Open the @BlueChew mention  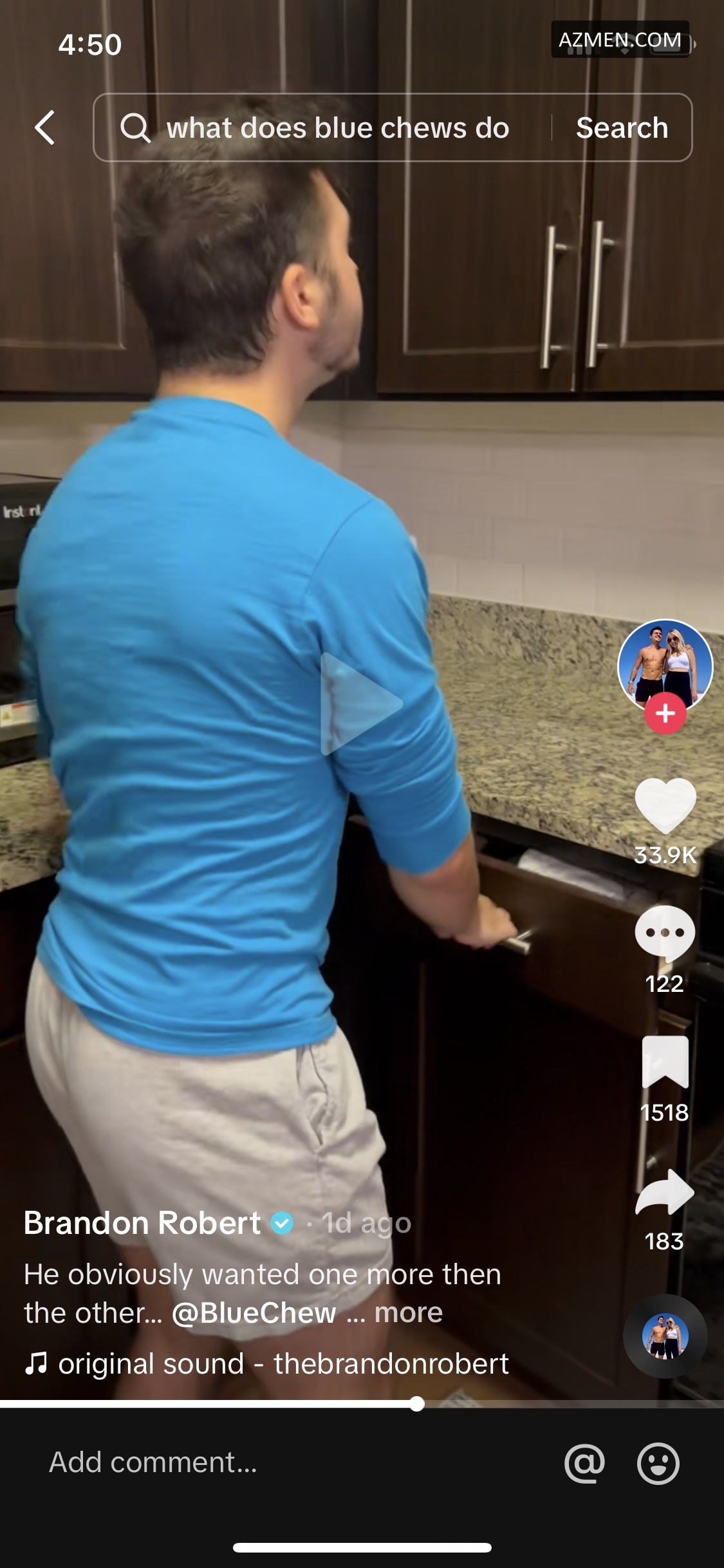pyautogui.click(x=254, y=1313)
